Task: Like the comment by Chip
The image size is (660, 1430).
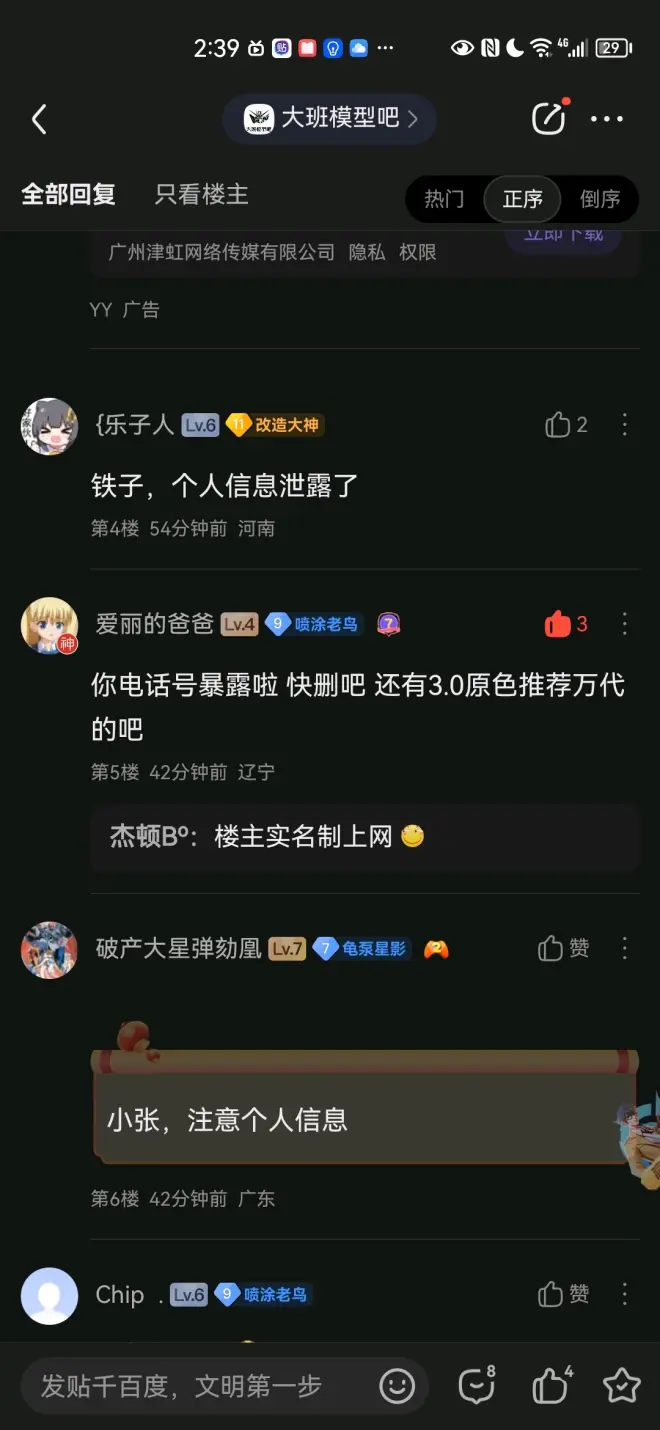Action: [552, 1294]
